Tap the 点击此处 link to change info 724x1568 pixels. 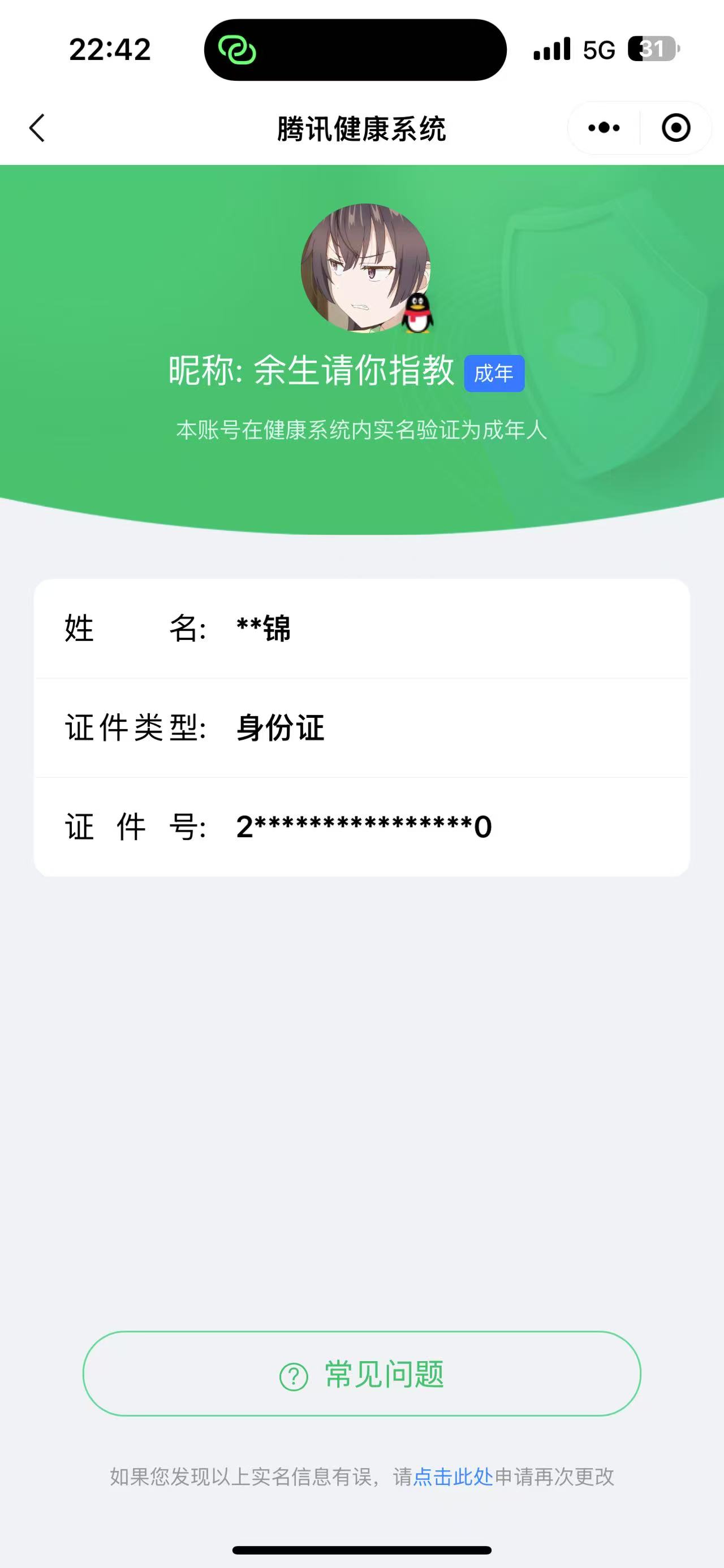coord(453,1476)
